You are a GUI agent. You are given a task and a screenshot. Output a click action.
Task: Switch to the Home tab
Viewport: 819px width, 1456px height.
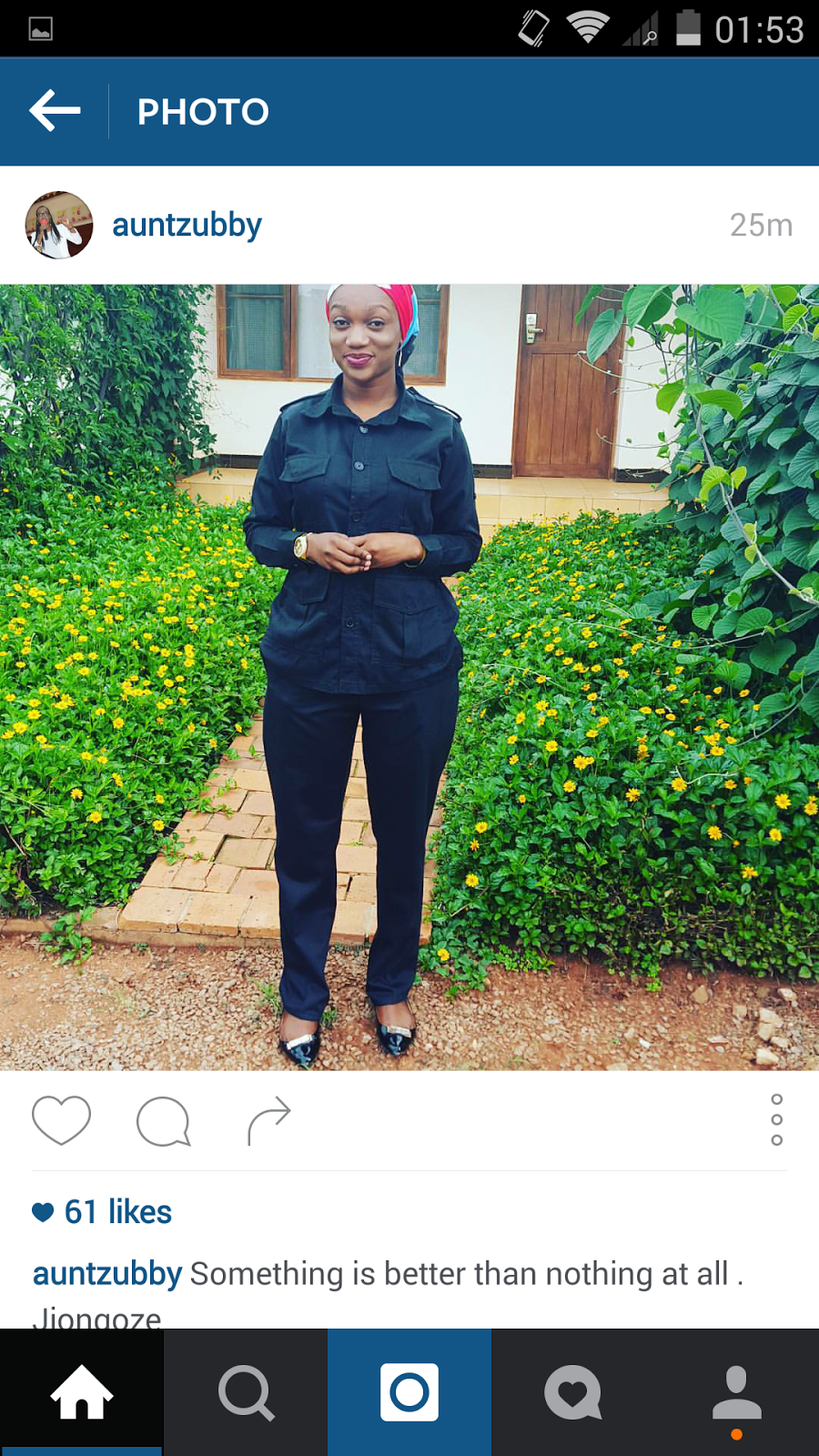pyautogui.click(x=82, y=1392)
